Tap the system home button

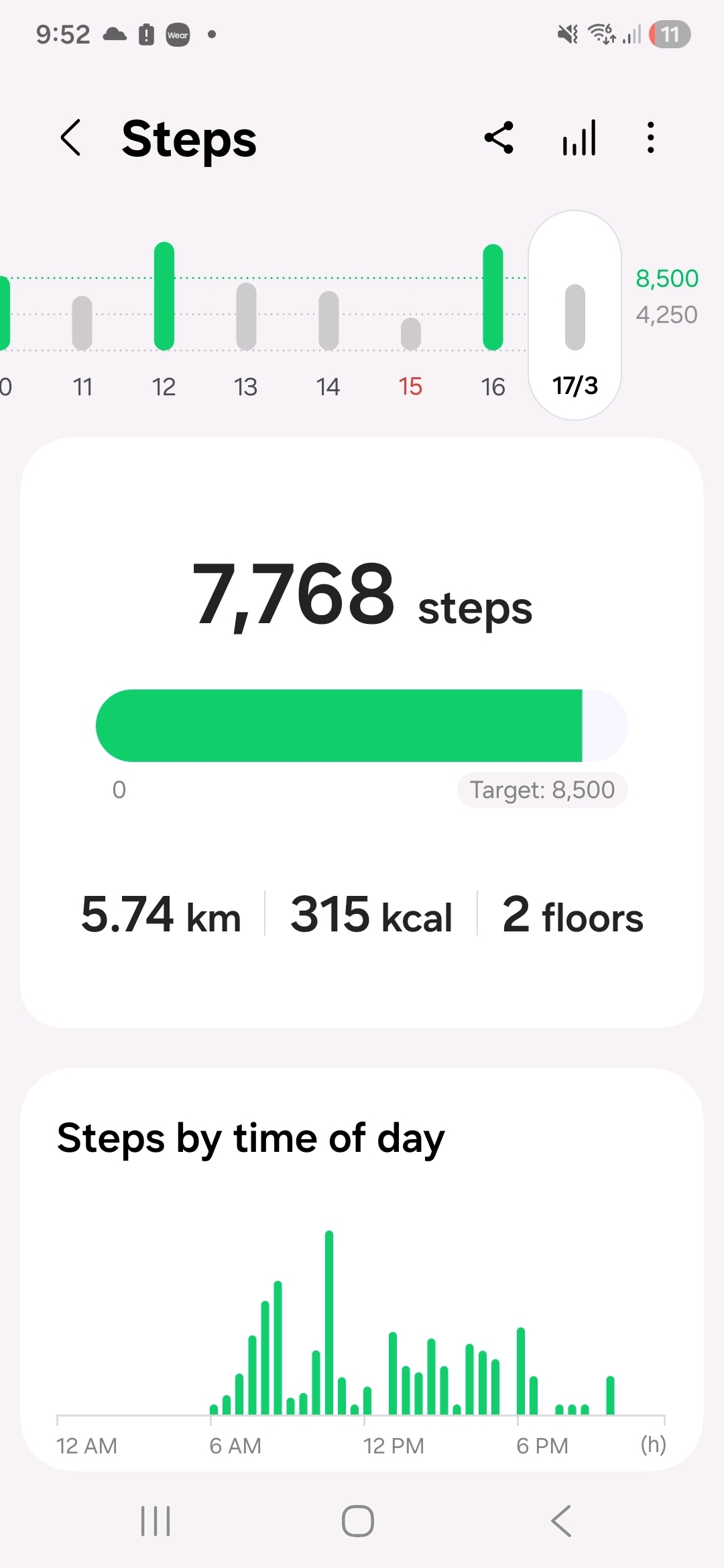[358, 1520]
